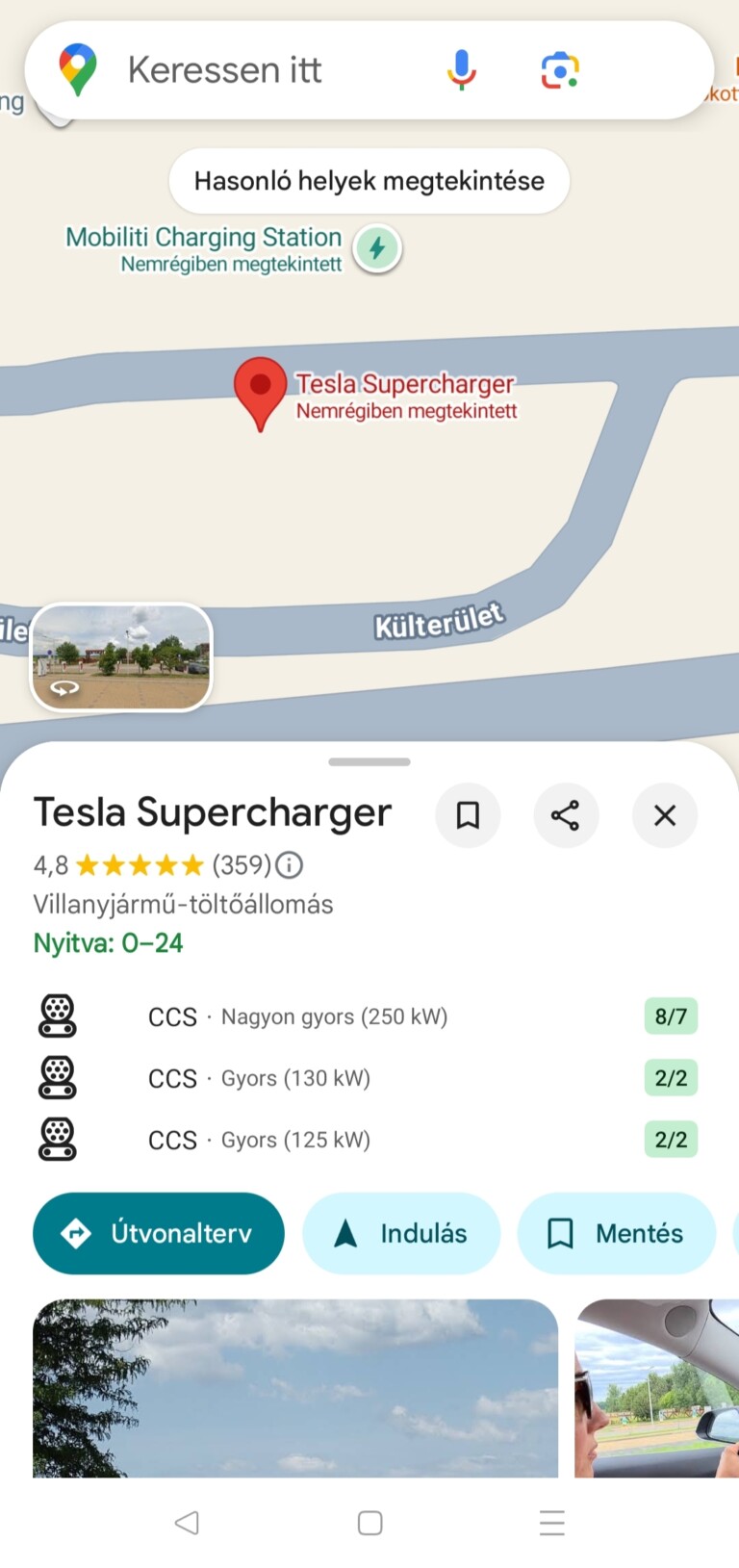
Task: Tap the Google Maps logo icon
Action: coord(77,68)
